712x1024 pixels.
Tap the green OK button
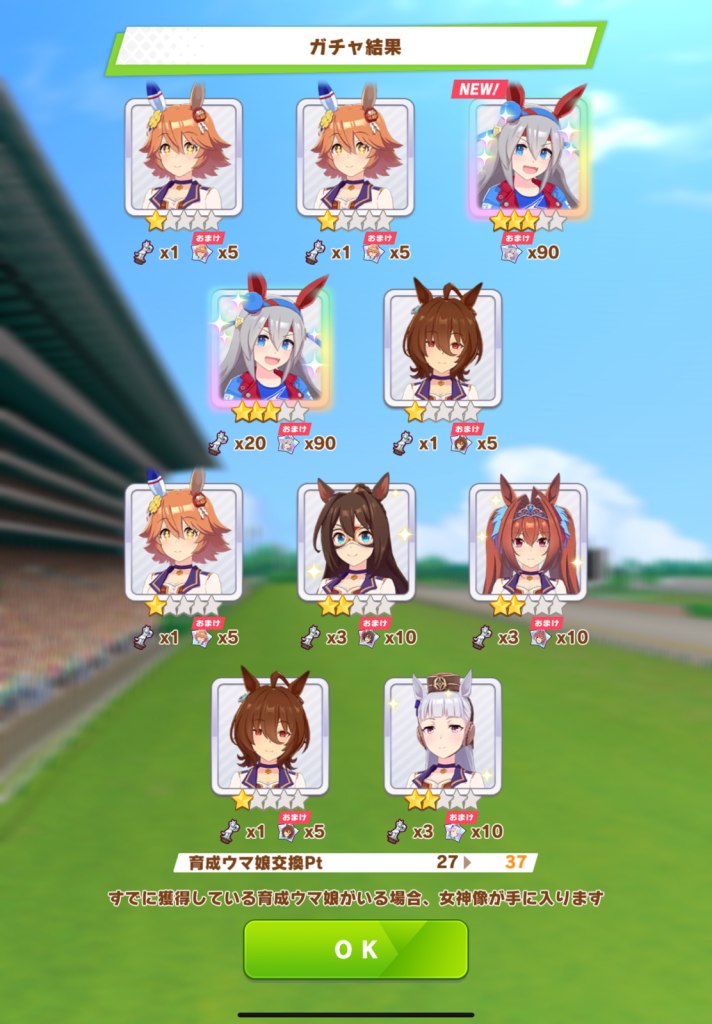[355, 949]
